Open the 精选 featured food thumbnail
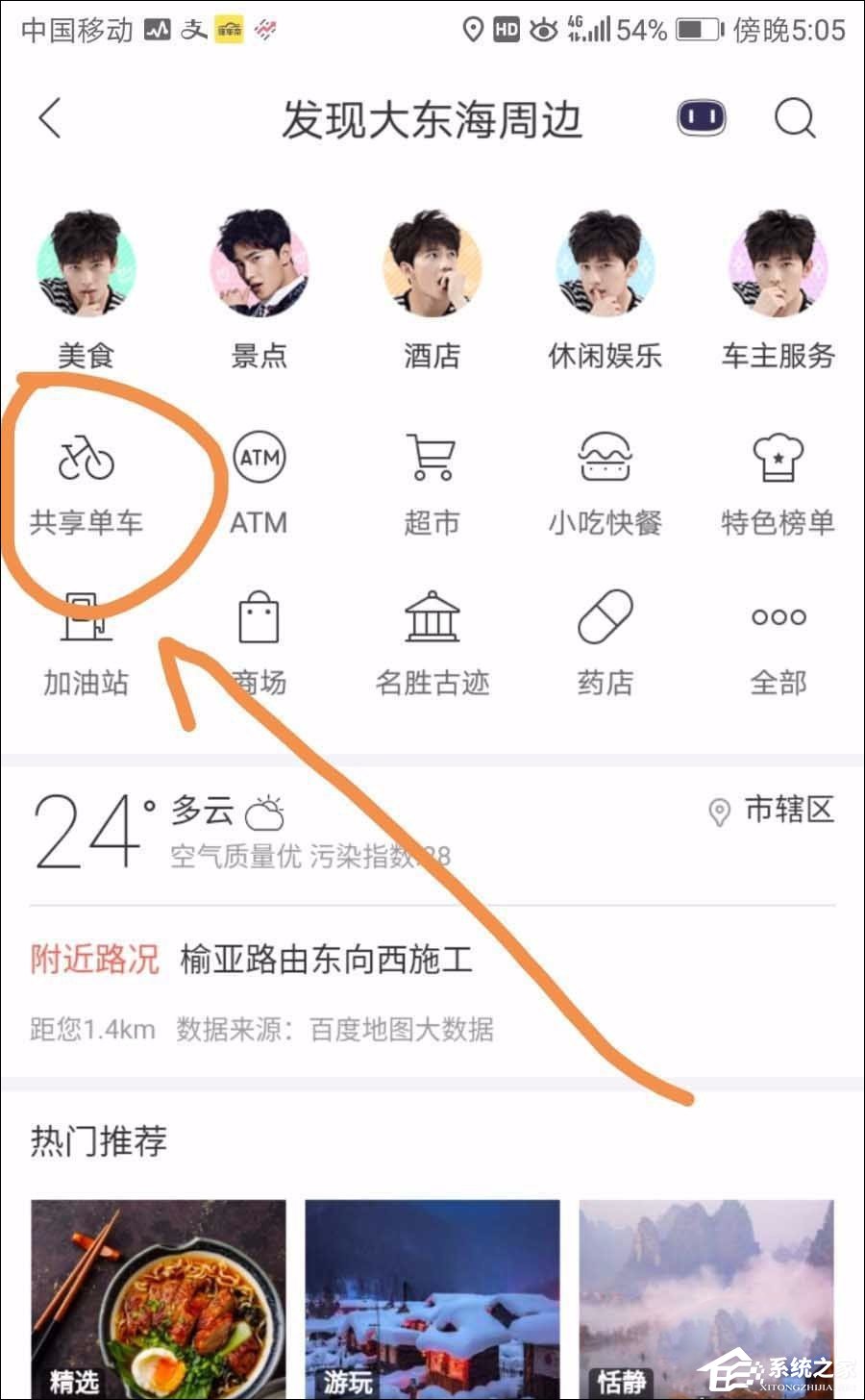 tap(156, 1298)
